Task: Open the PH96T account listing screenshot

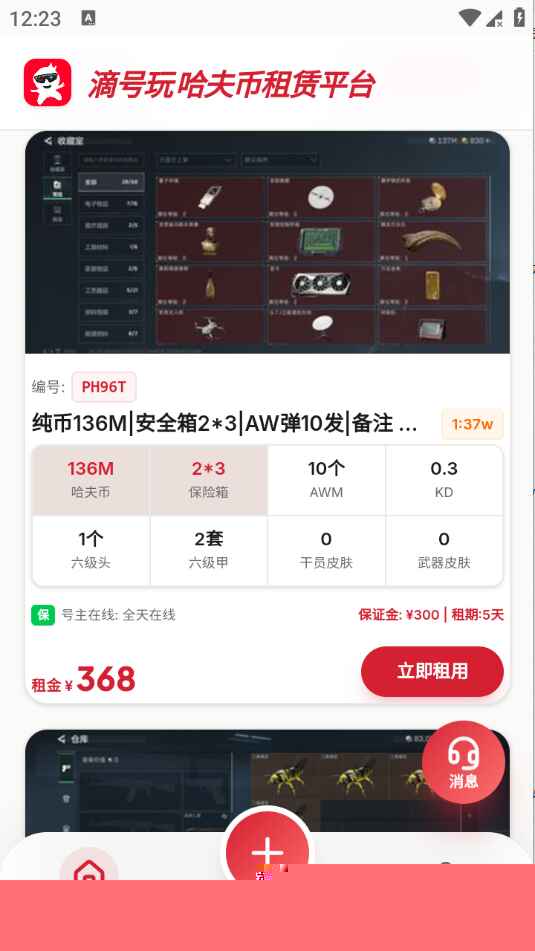Action: 268,242
